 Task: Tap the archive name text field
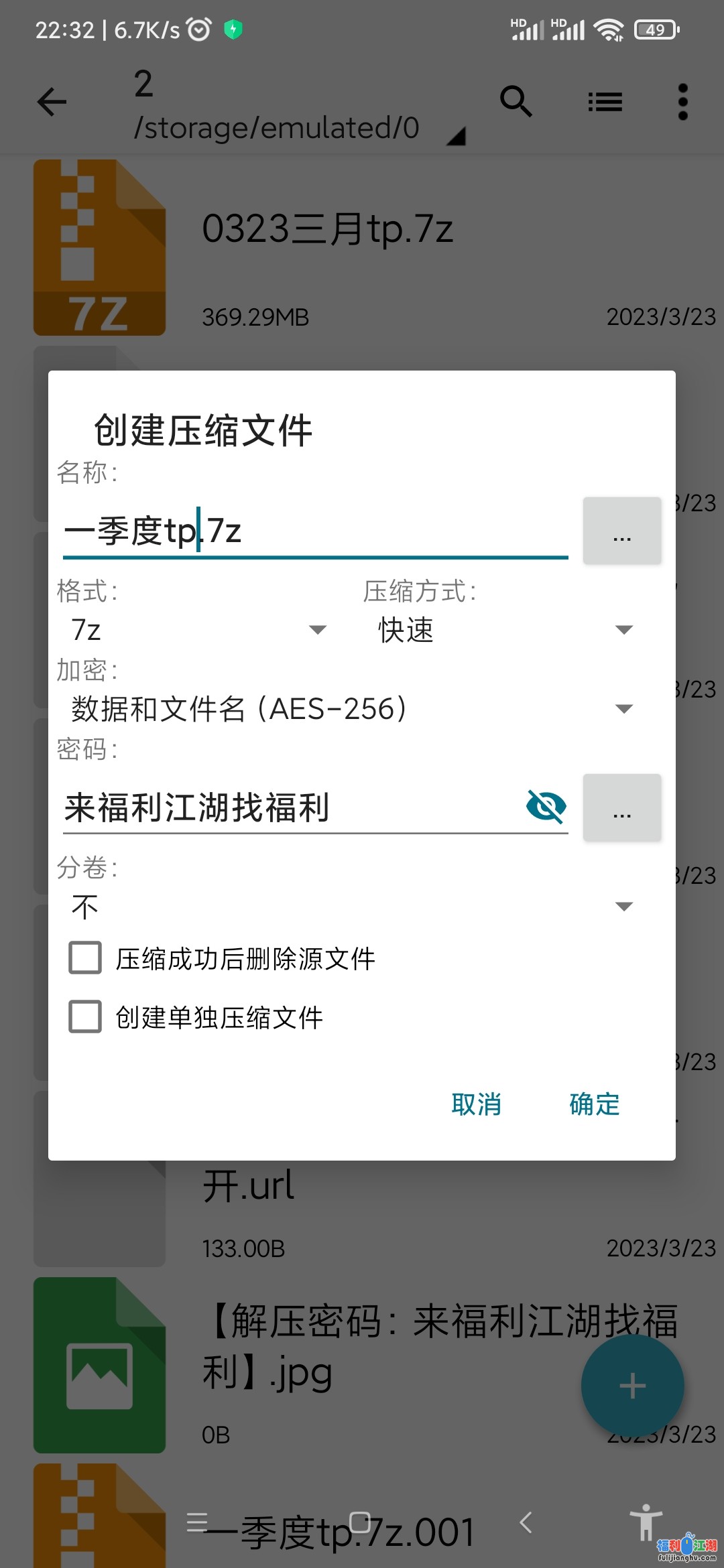(x=315, y=531)
